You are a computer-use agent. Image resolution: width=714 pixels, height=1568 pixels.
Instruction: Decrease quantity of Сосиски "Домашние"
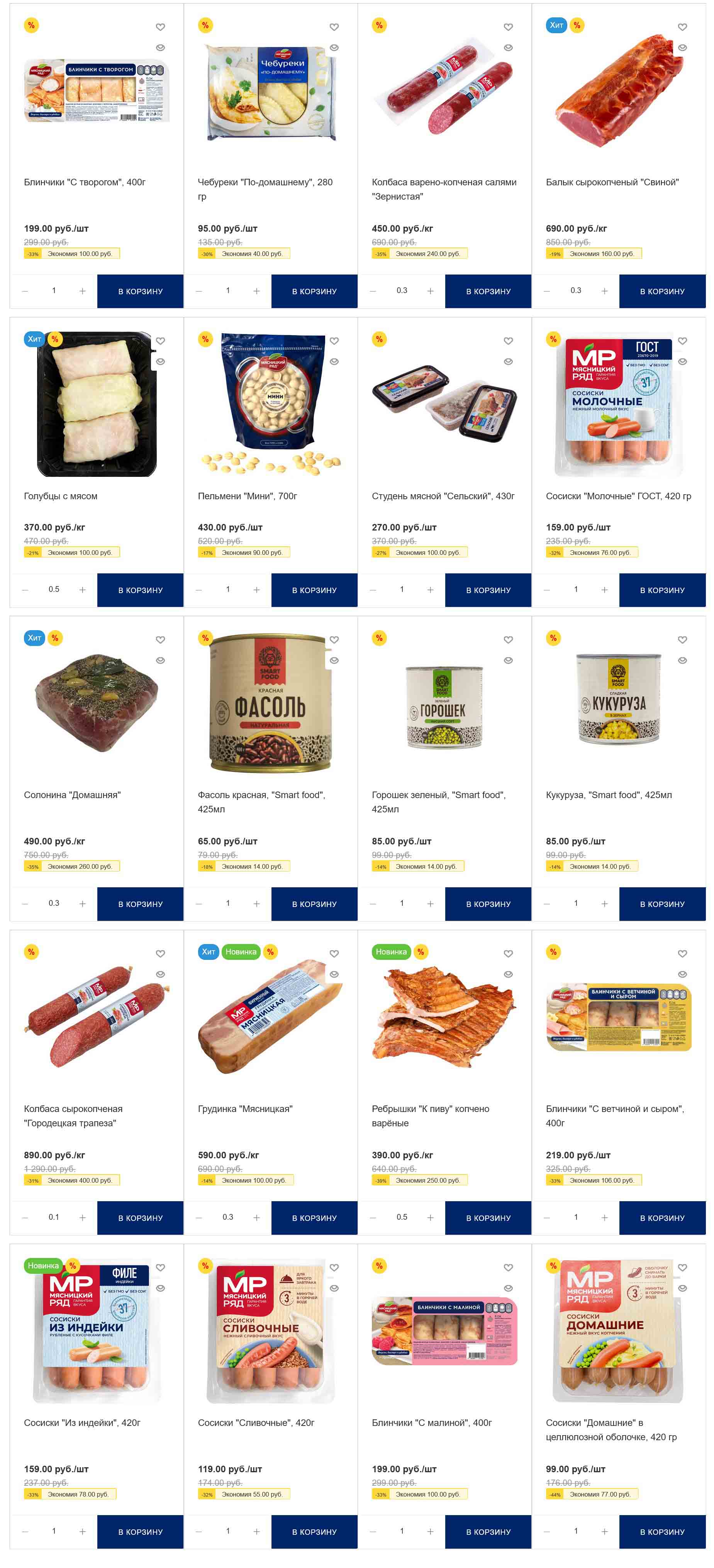(x=547, y=1531)
